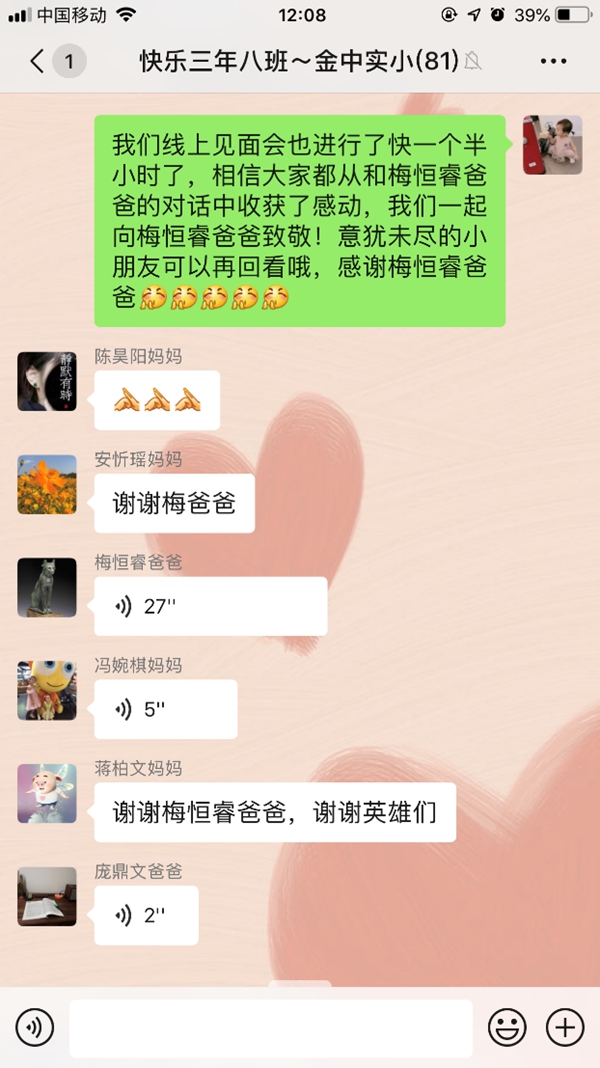Open 庞鼎文爸爸's profile avatar
The image size is (600, 1068).
click(x=47, y=896)
